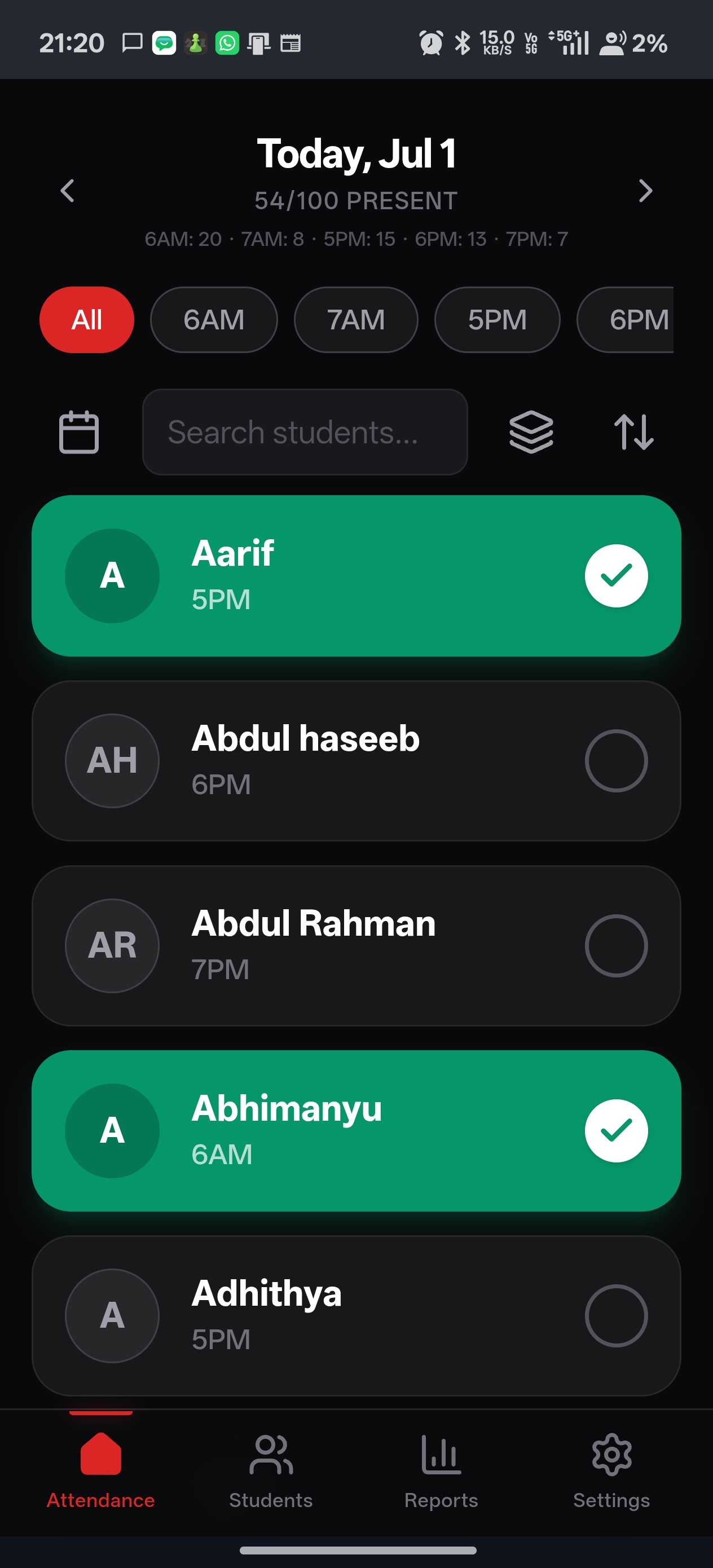Image resolution: width=713 pixels, height=1568 pixels.
Task: Mark Adhithya as present
Action: tap(616, 1316)
